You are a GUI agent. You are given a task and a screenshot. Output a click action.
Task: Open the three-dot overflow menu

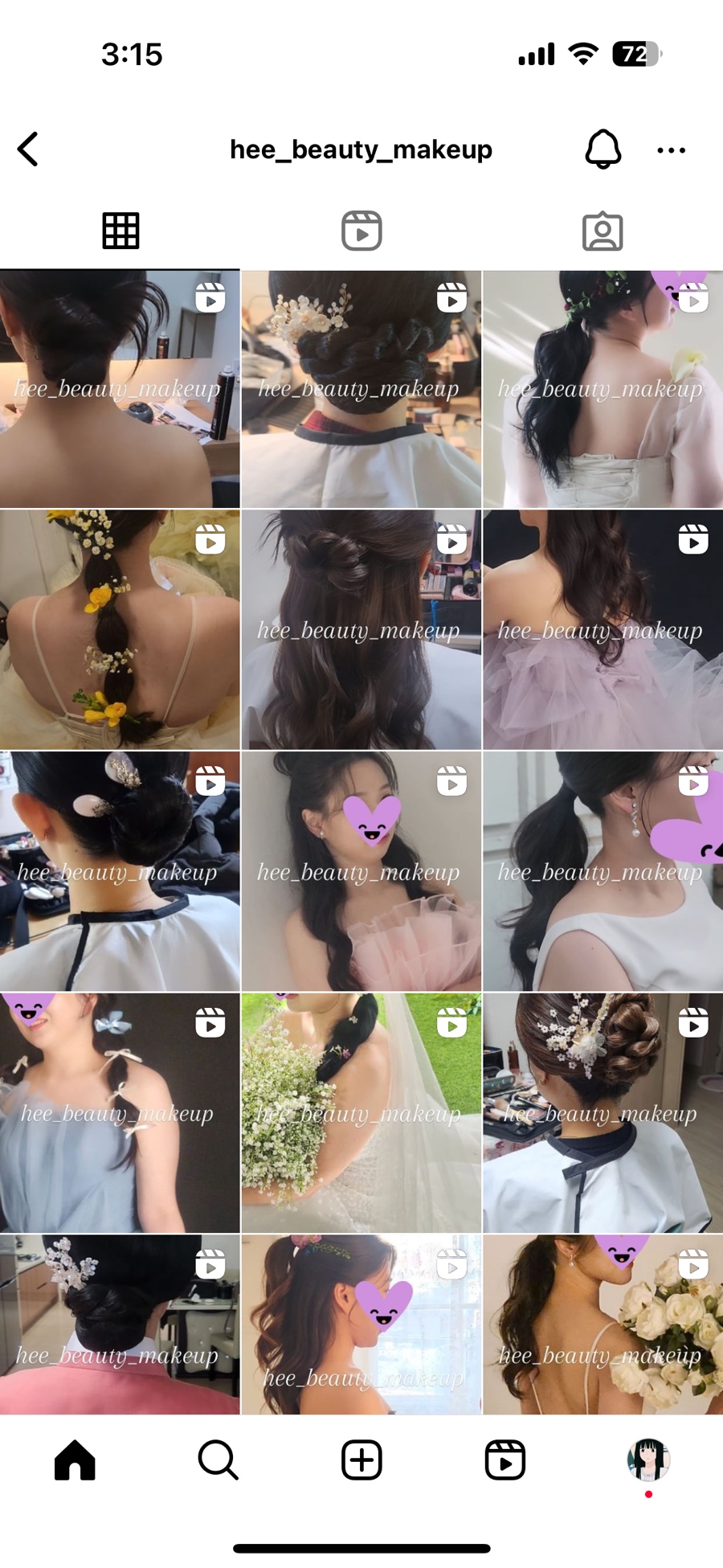[671, 150]
